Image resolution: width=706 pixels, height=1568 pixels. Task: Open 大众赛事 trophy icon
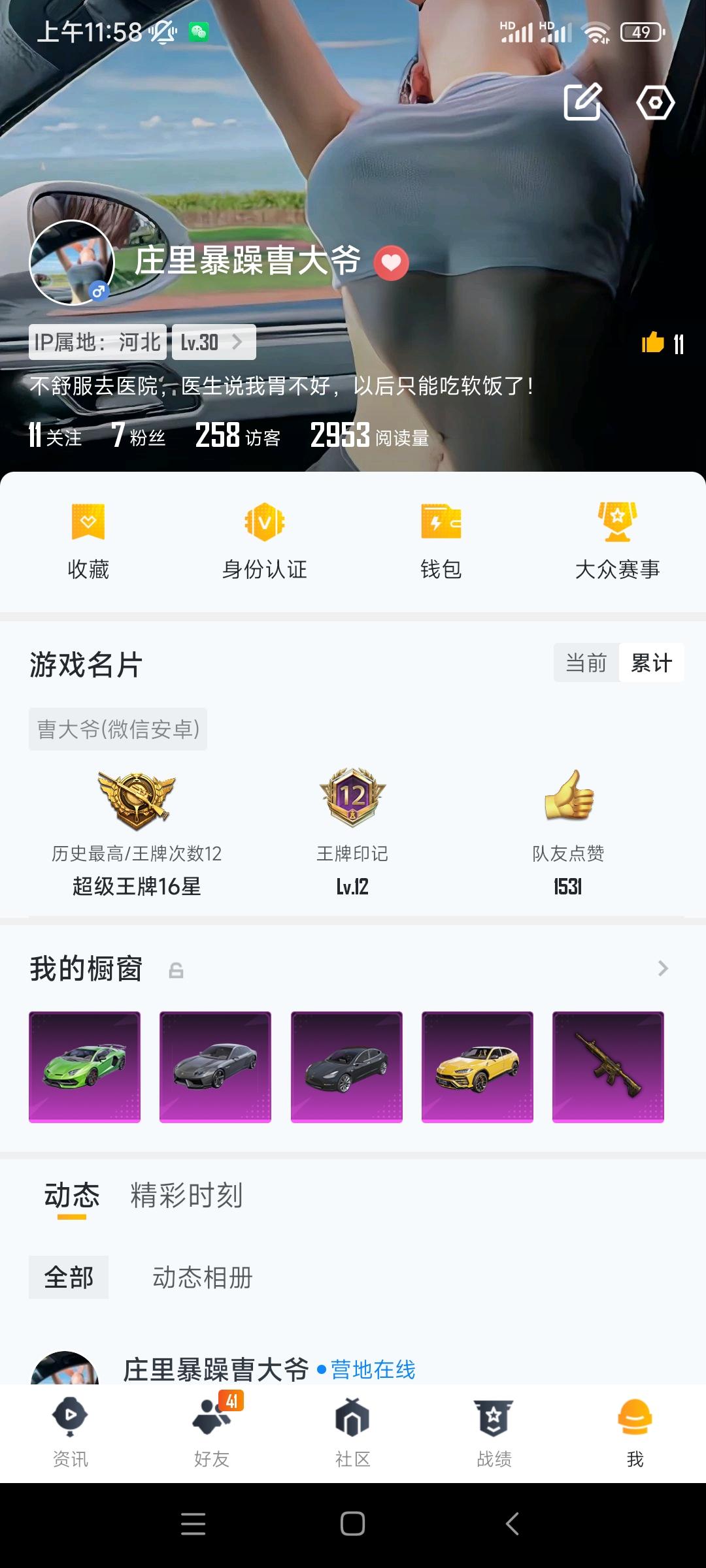click(x=616, y=539)
